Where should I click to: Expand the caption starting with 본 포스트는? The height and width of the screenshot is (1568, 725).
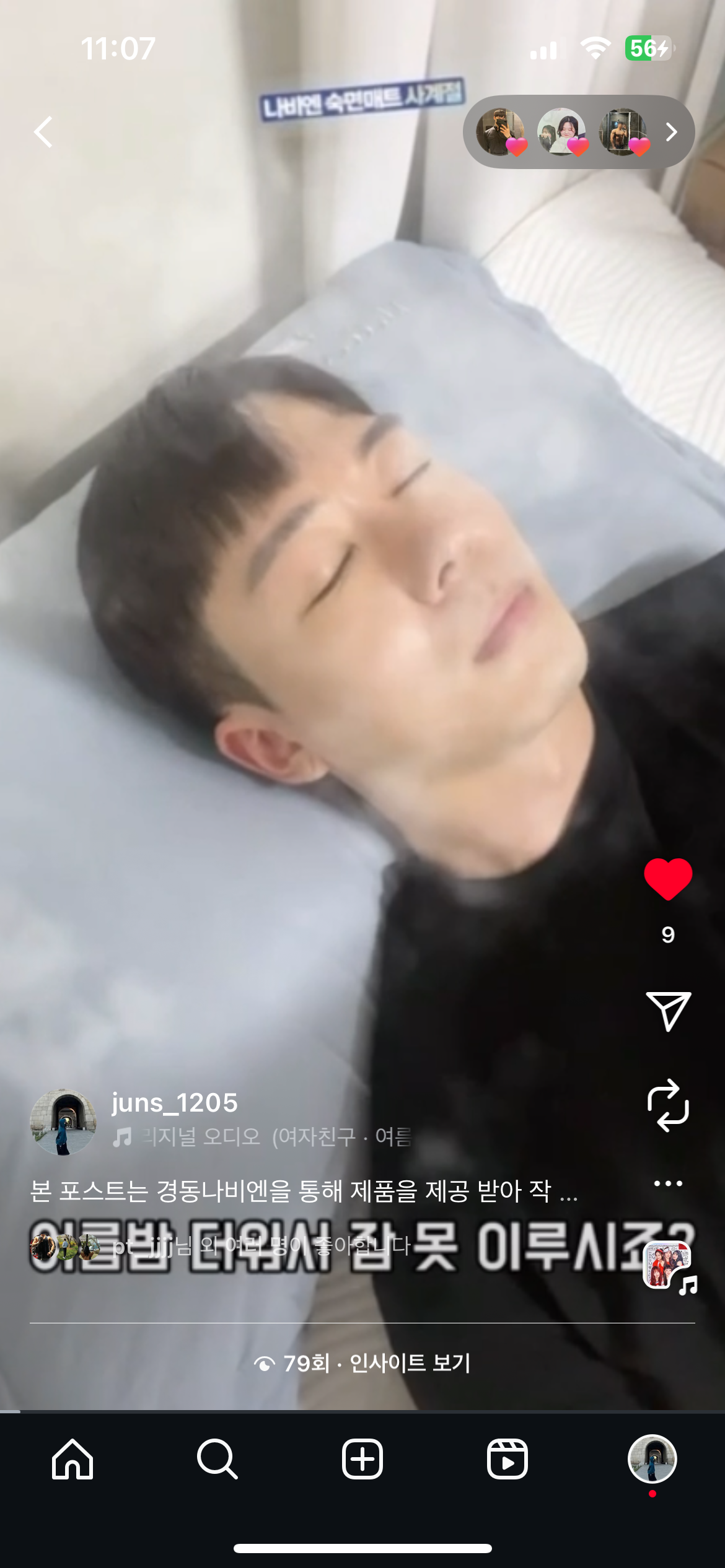coord(304,1191)
